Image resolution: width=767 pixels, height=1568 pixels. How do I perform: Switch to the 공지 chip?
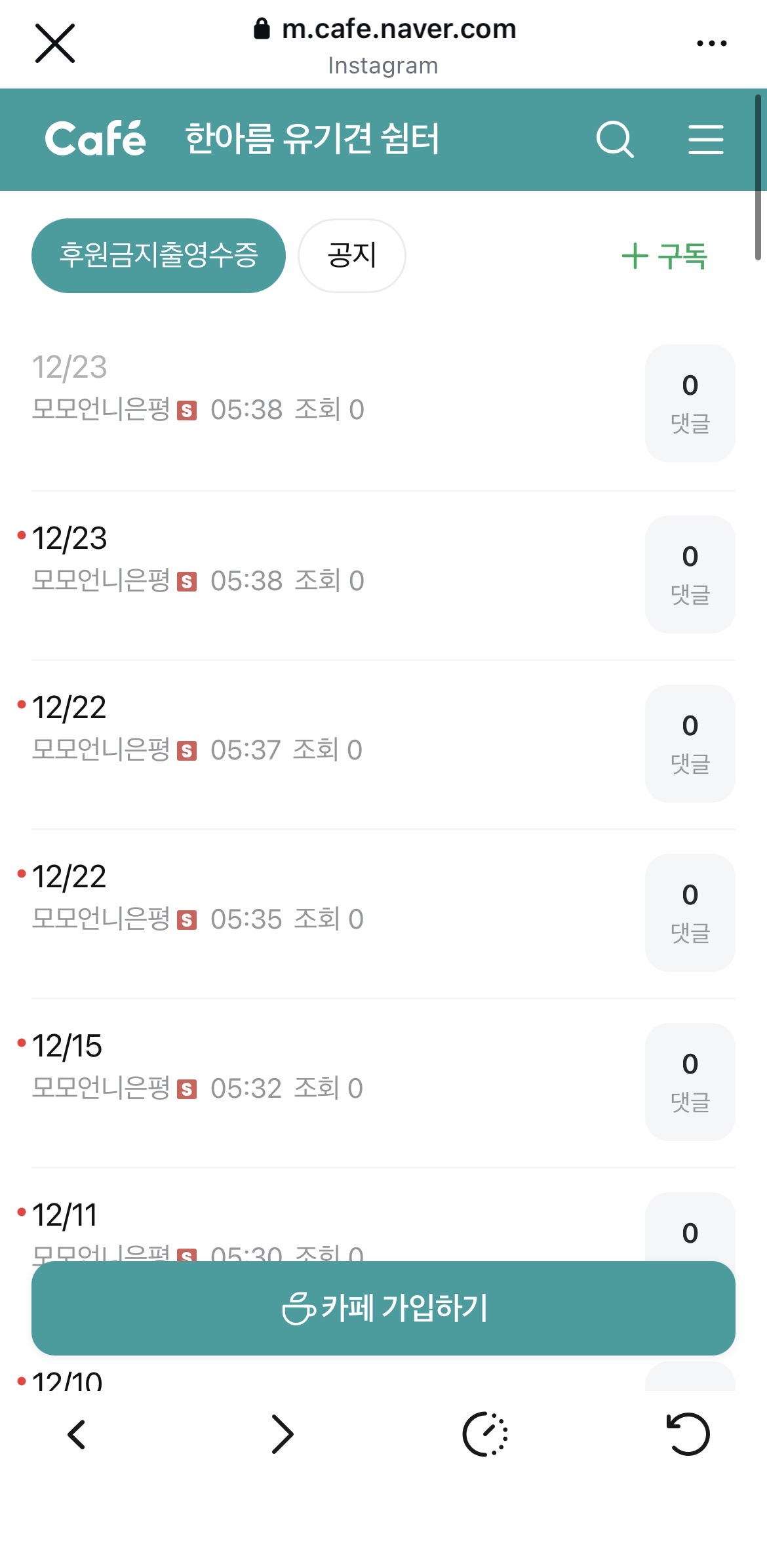coord(352,256)
